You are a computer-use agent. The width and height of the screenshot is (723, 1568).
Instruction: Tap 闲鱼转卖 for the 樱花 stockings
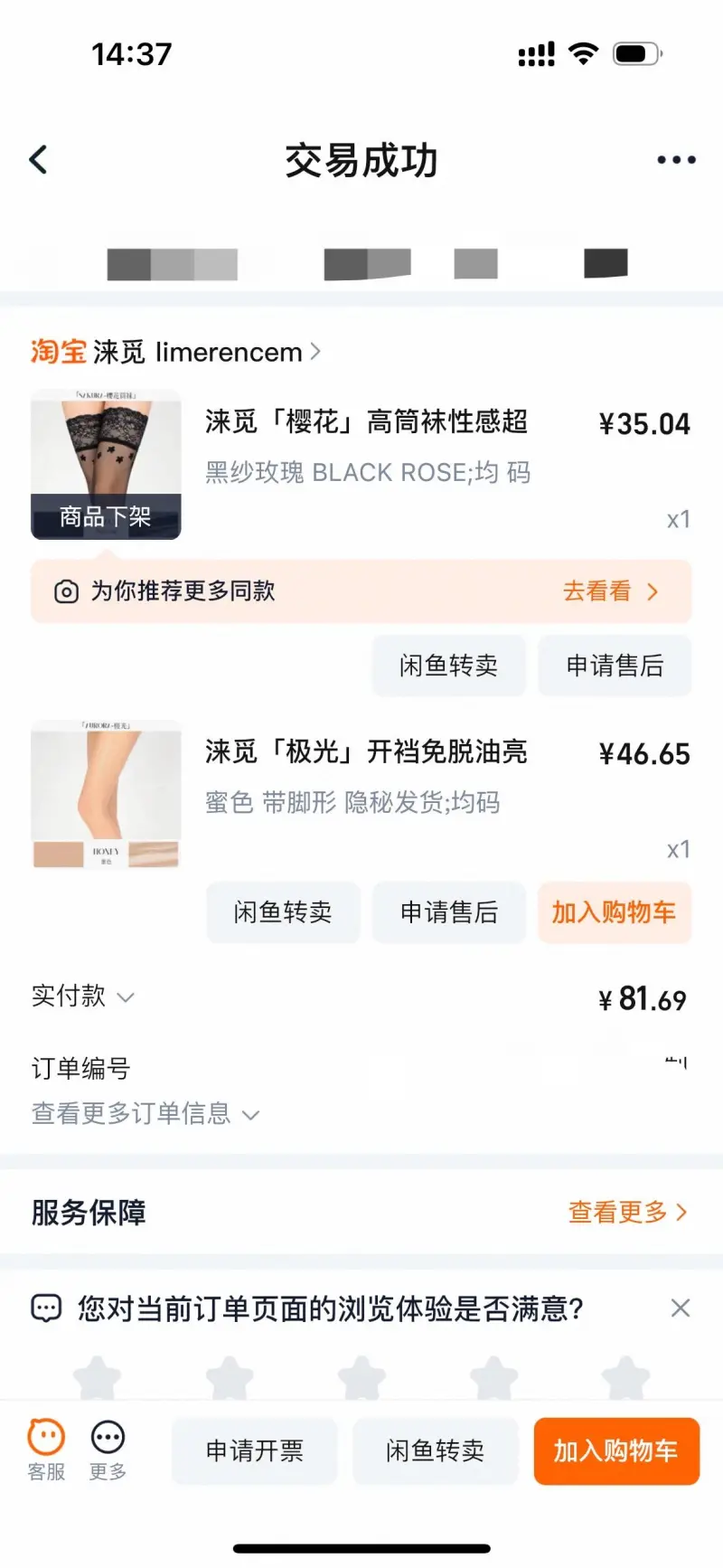(x=448, y=666)
